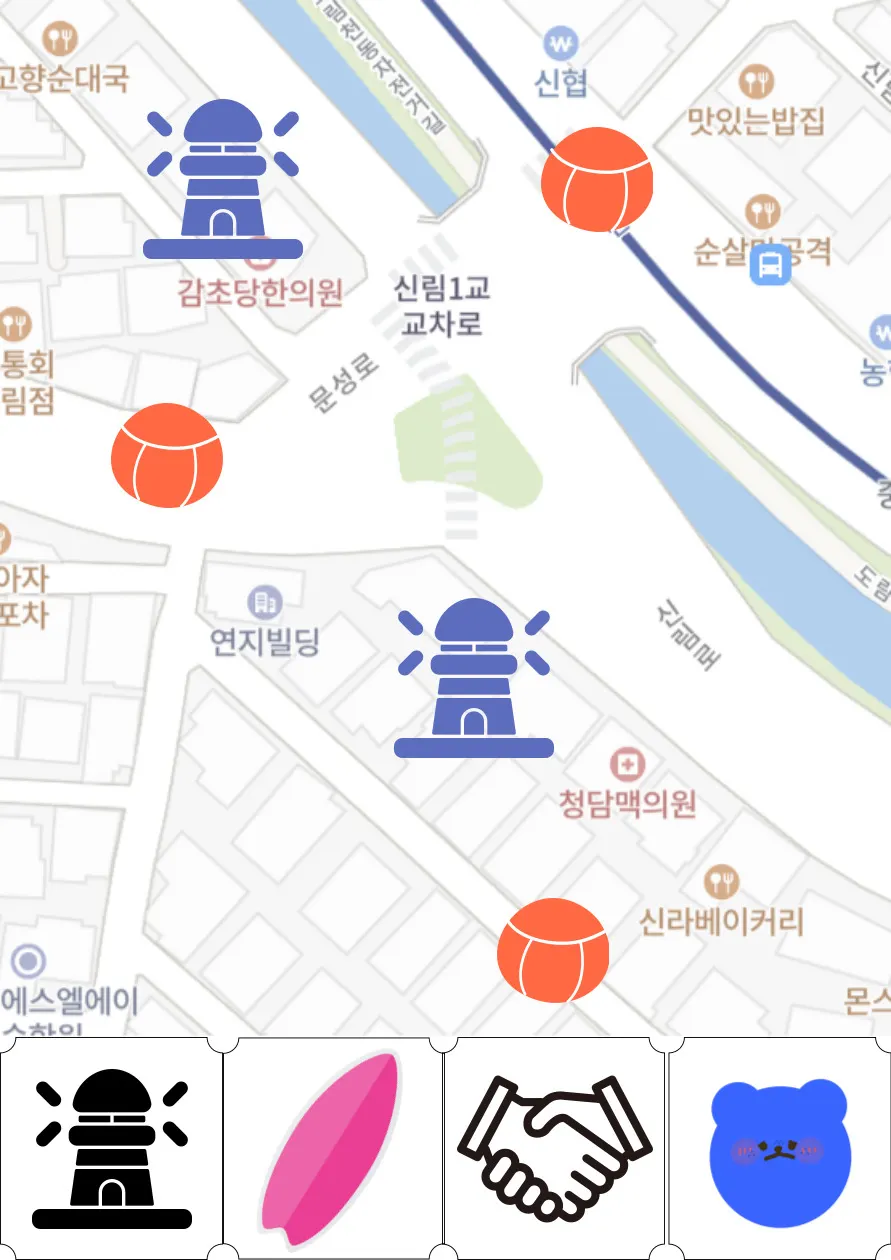Image resolution: width=891 pixels, height=1260 pixels.
Task: Tap the lighthouse marker beside 연지빌딩
Action: click(473, 679)
